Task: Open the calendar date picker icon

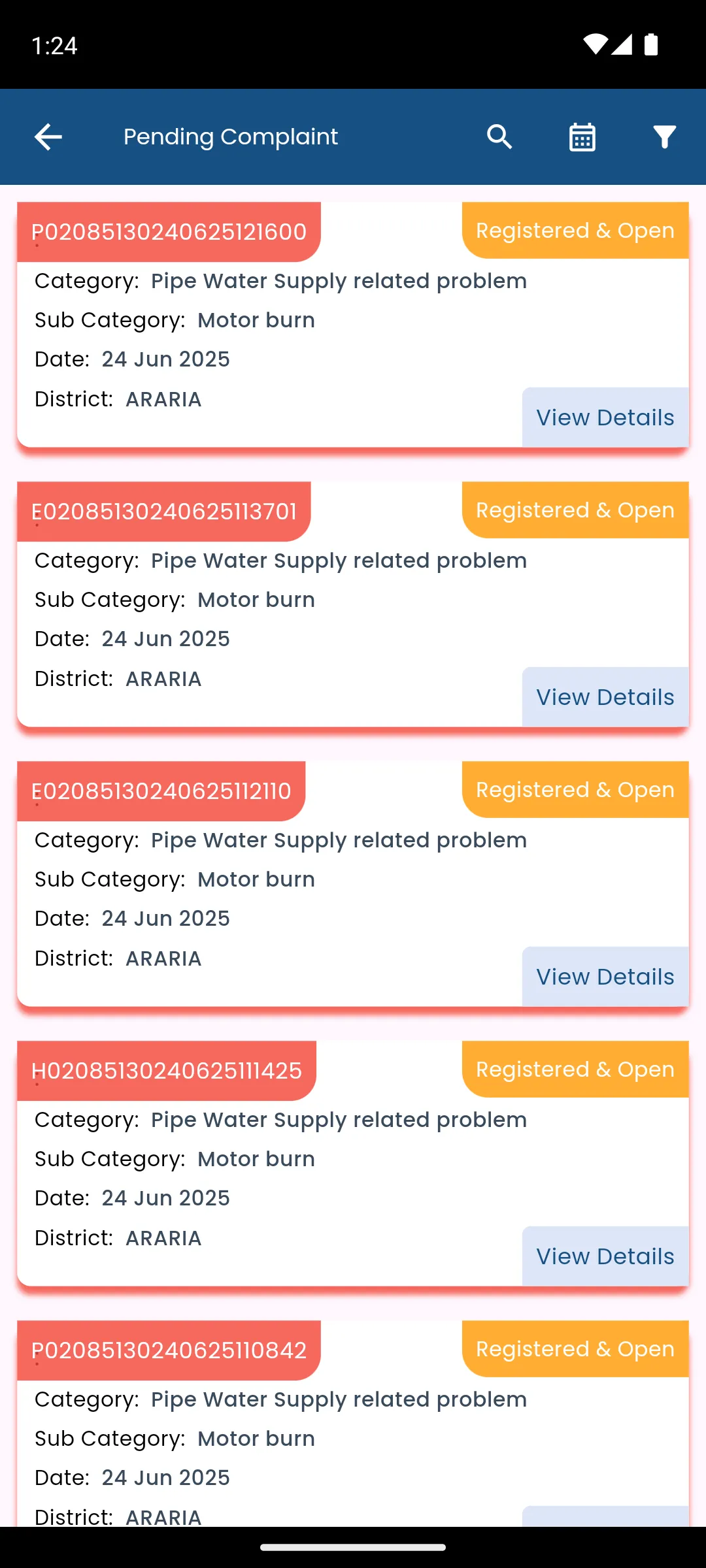Action: tap(582, 137)
